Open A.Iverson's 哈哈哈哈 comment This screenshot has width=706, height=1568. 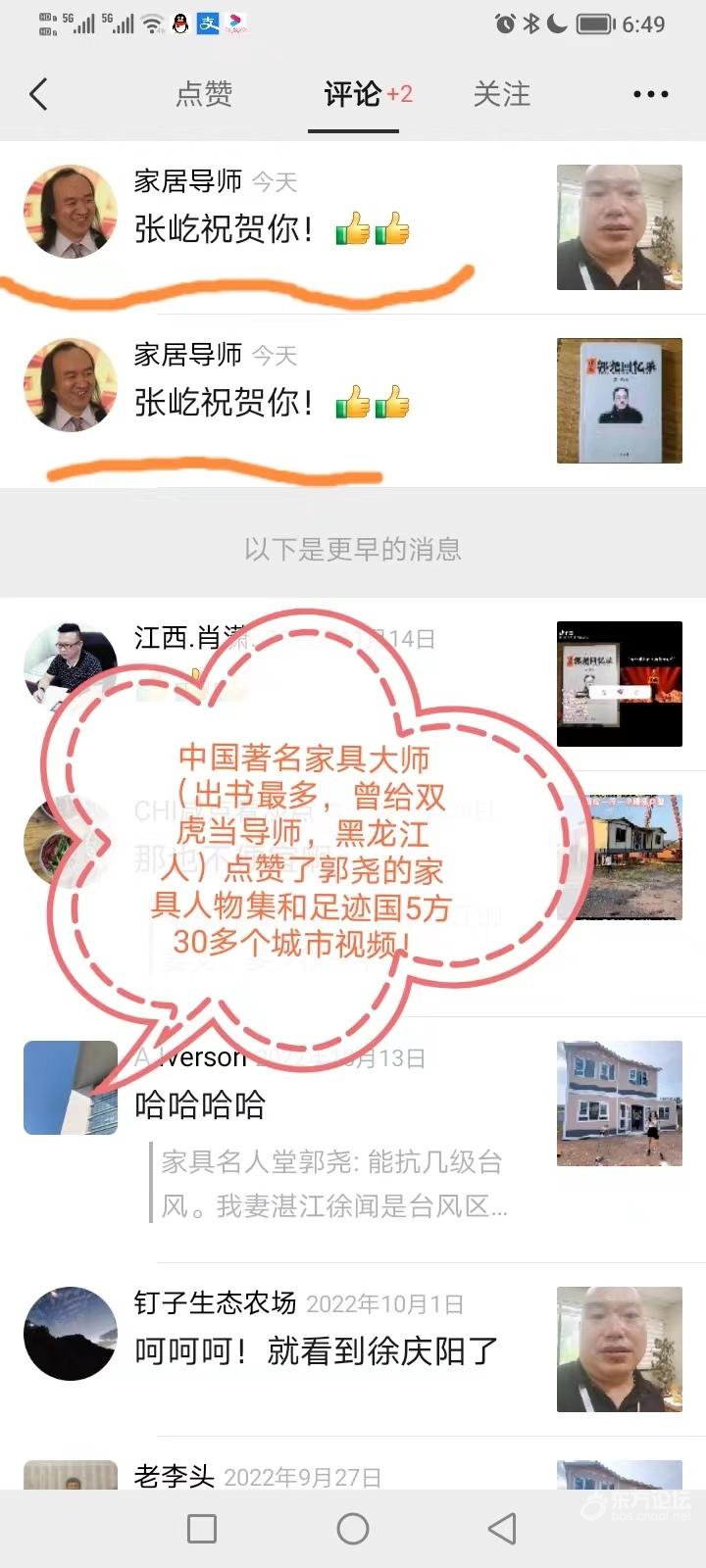[200, 1105]
